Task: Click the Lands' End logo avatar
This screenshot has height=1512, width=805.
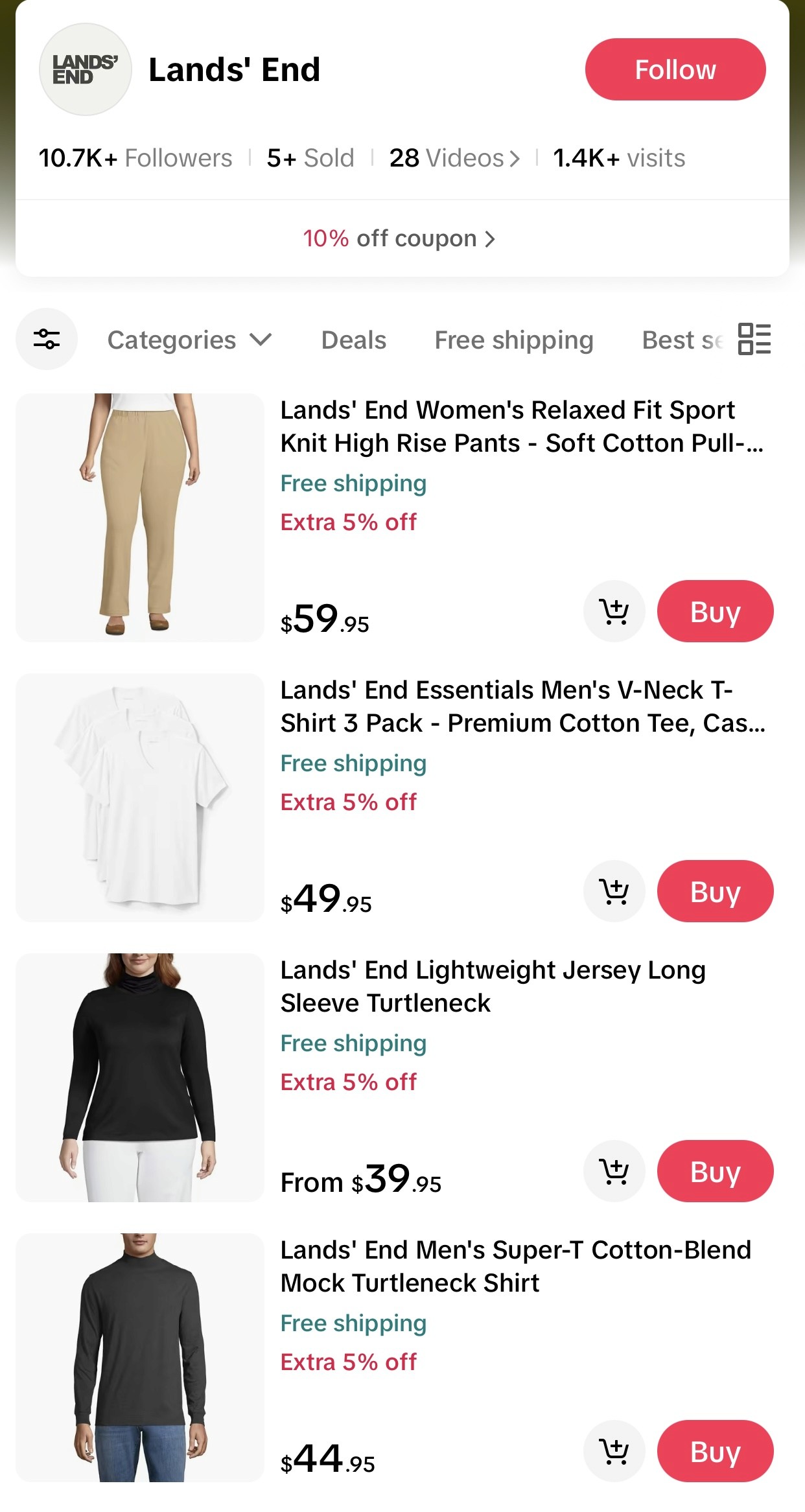Action: tap(85, 69)
